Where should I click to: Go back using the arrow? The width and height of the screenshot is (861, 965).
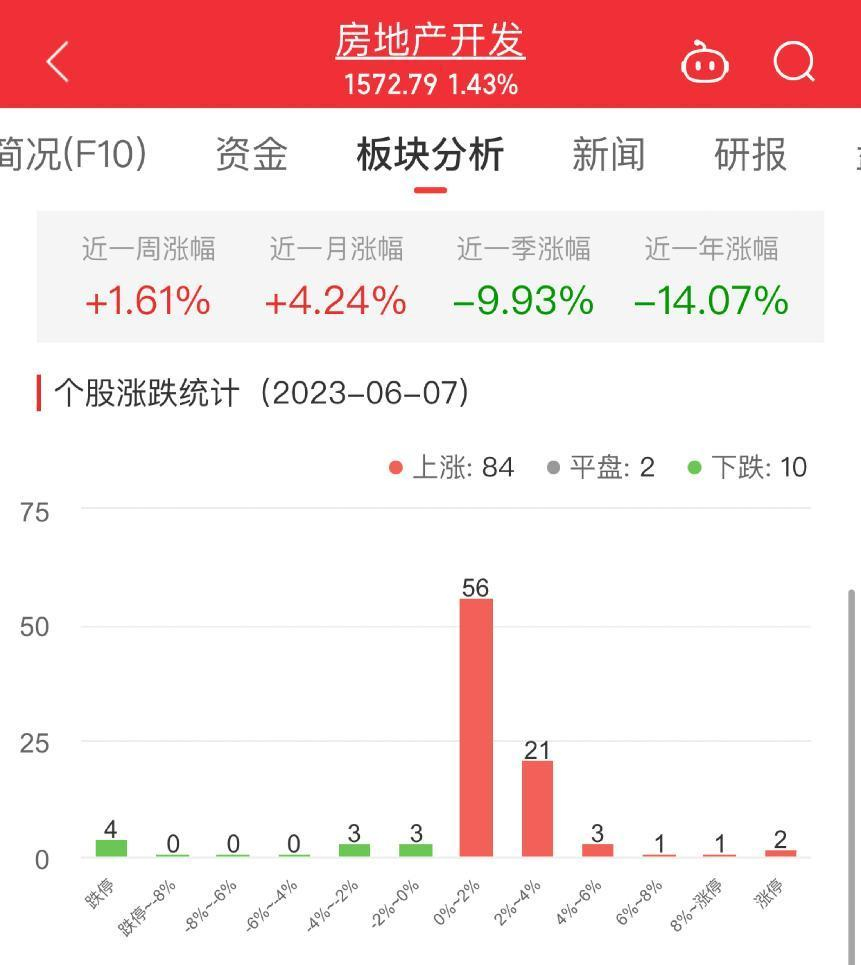(x=57, y=62)
